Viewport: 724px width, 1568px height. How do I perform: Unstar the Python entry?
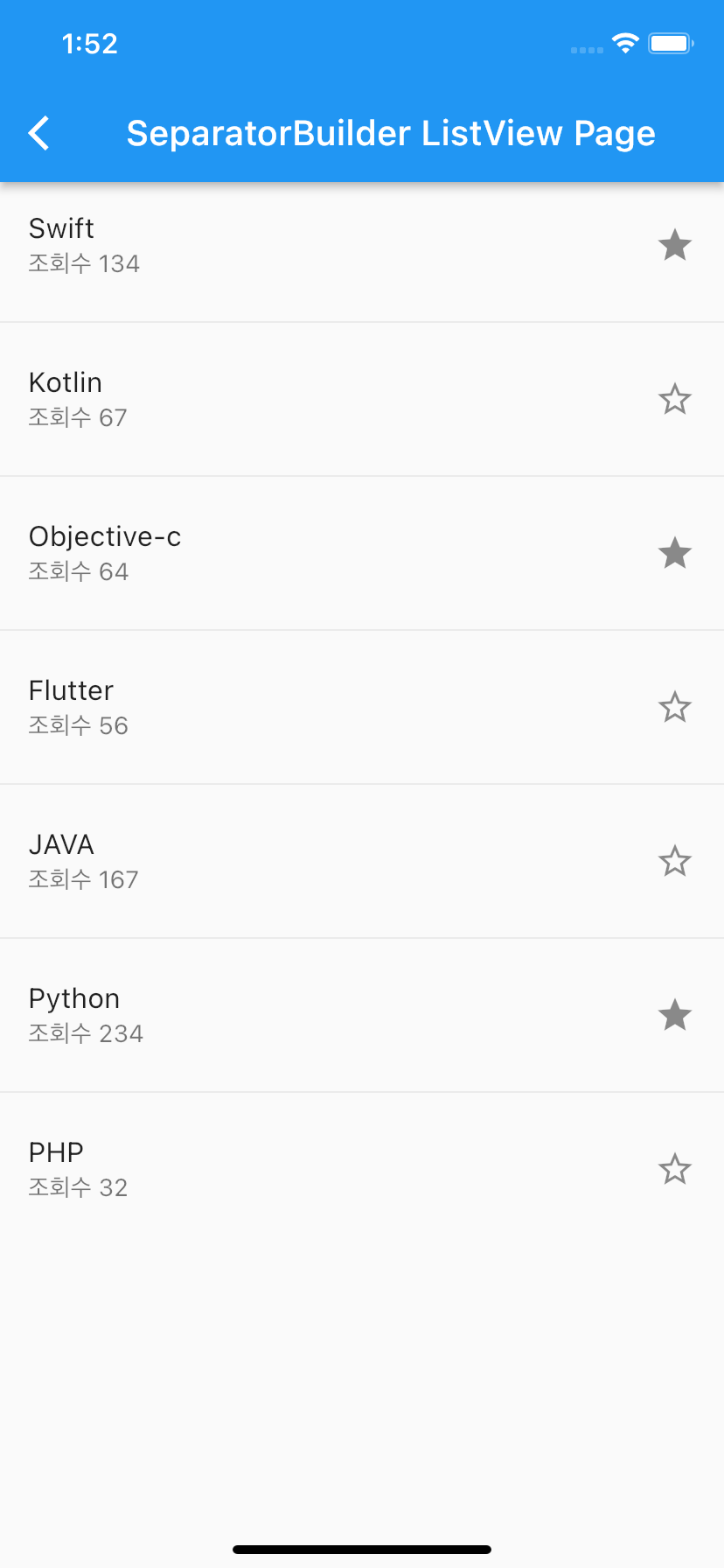(674, 1016)
